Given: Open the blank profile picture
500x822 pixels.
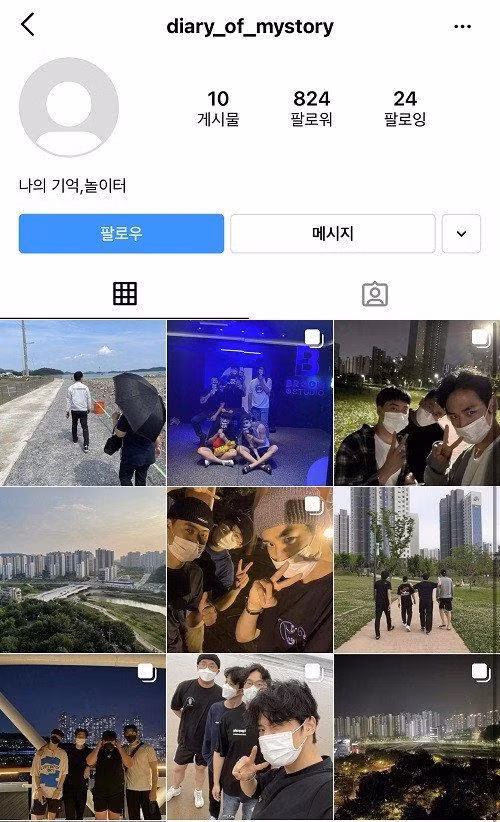Looking at the screenshot, I should point(69,107).
